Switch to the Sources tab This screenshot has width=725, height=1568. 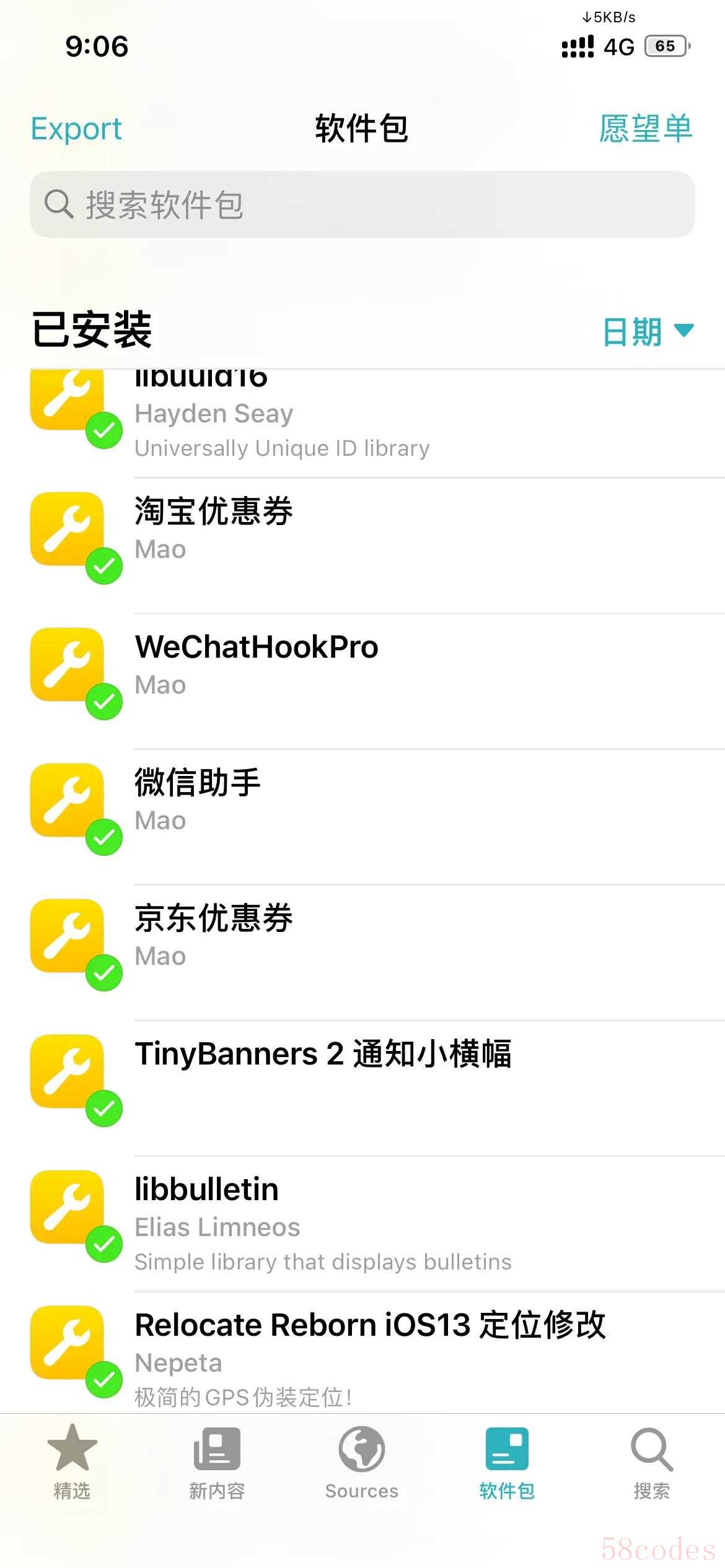(x=362, y=1461)
